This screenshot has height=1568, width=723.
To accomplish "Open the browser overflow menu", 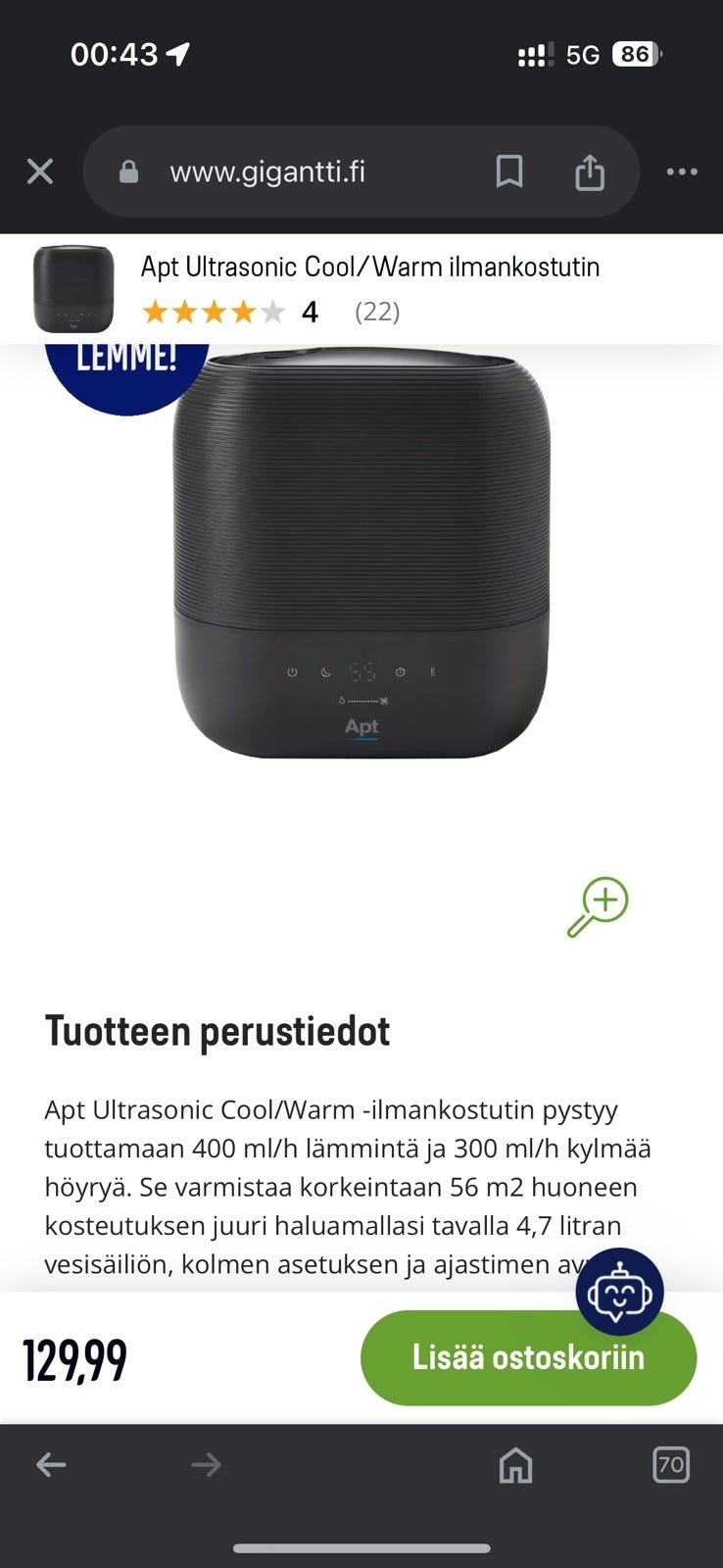I will (x=682, y=172).
